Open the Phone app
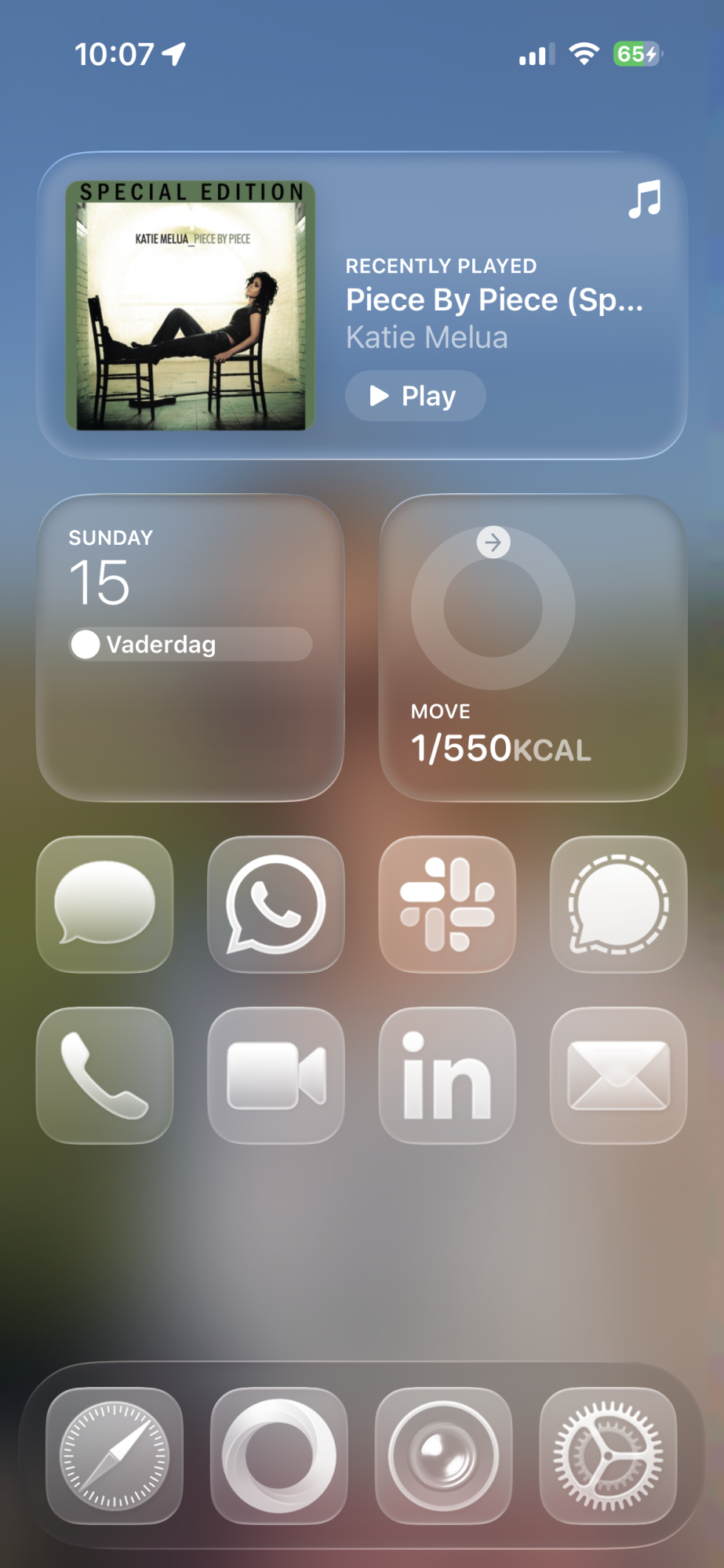This screenshot has width=724, height=1568. (x=105, y=1075)
